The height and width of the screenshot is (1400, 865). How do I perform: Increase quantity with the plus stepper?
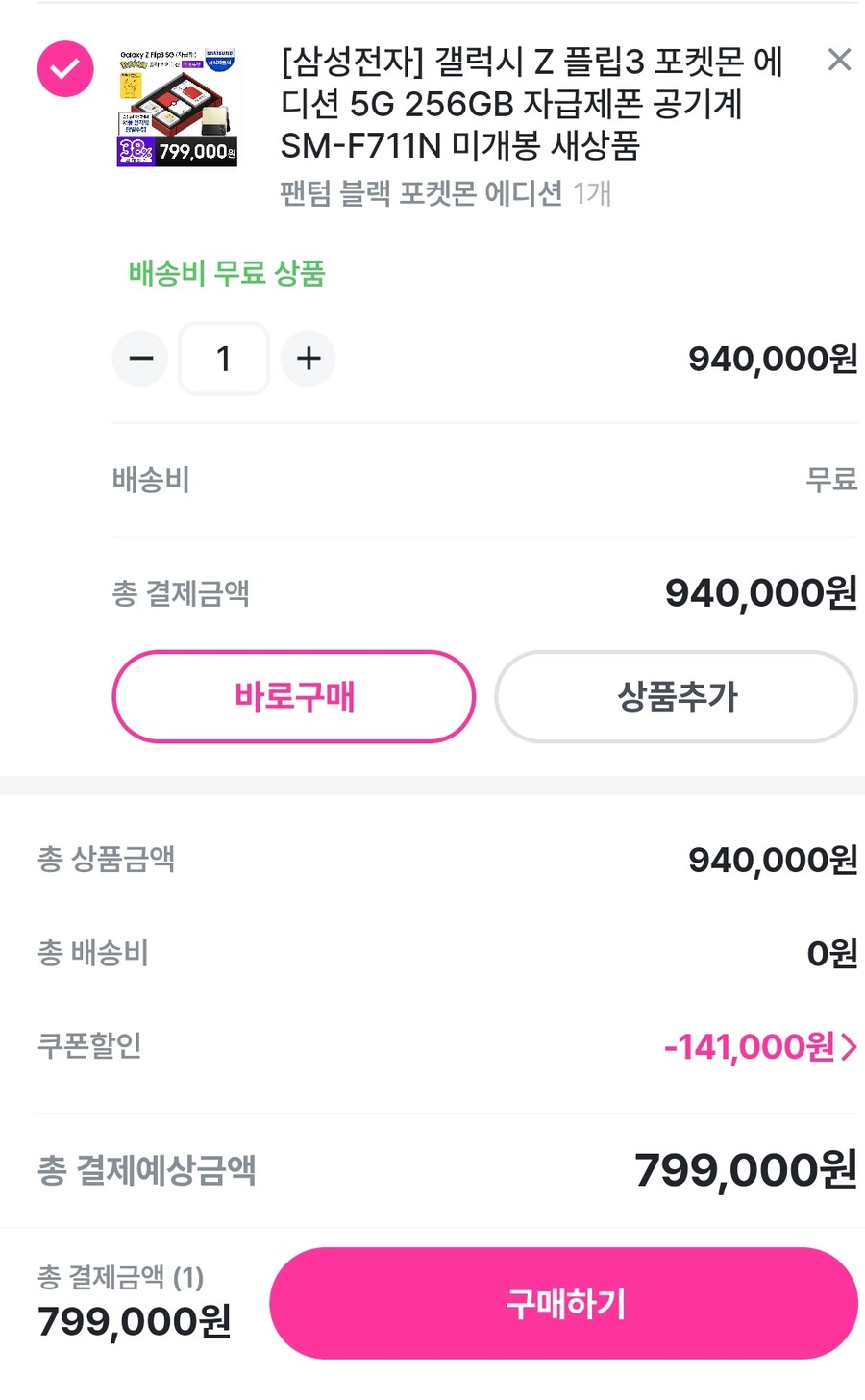point(309,358)
